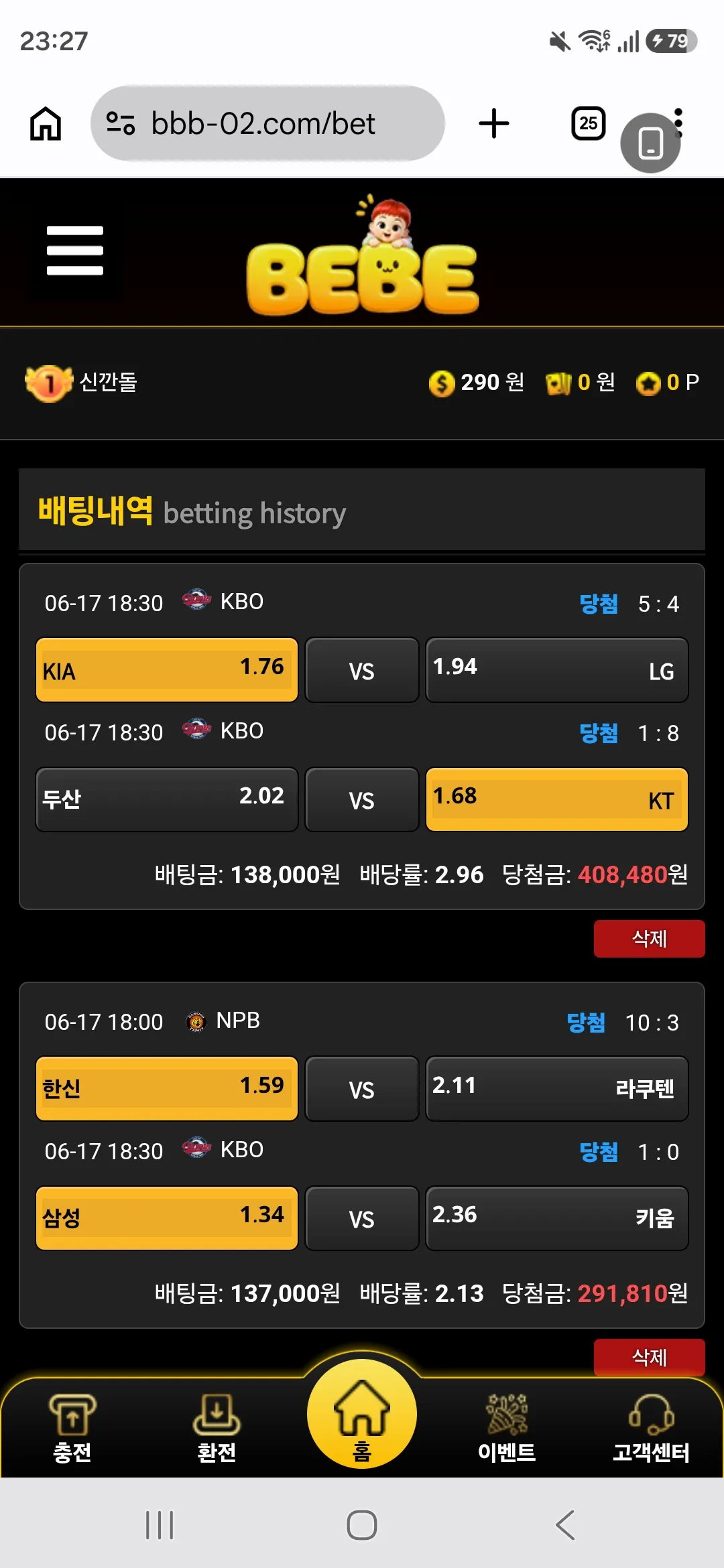View the 25 open tabs
The image size is (724, 1568).
tap(589, 123)
